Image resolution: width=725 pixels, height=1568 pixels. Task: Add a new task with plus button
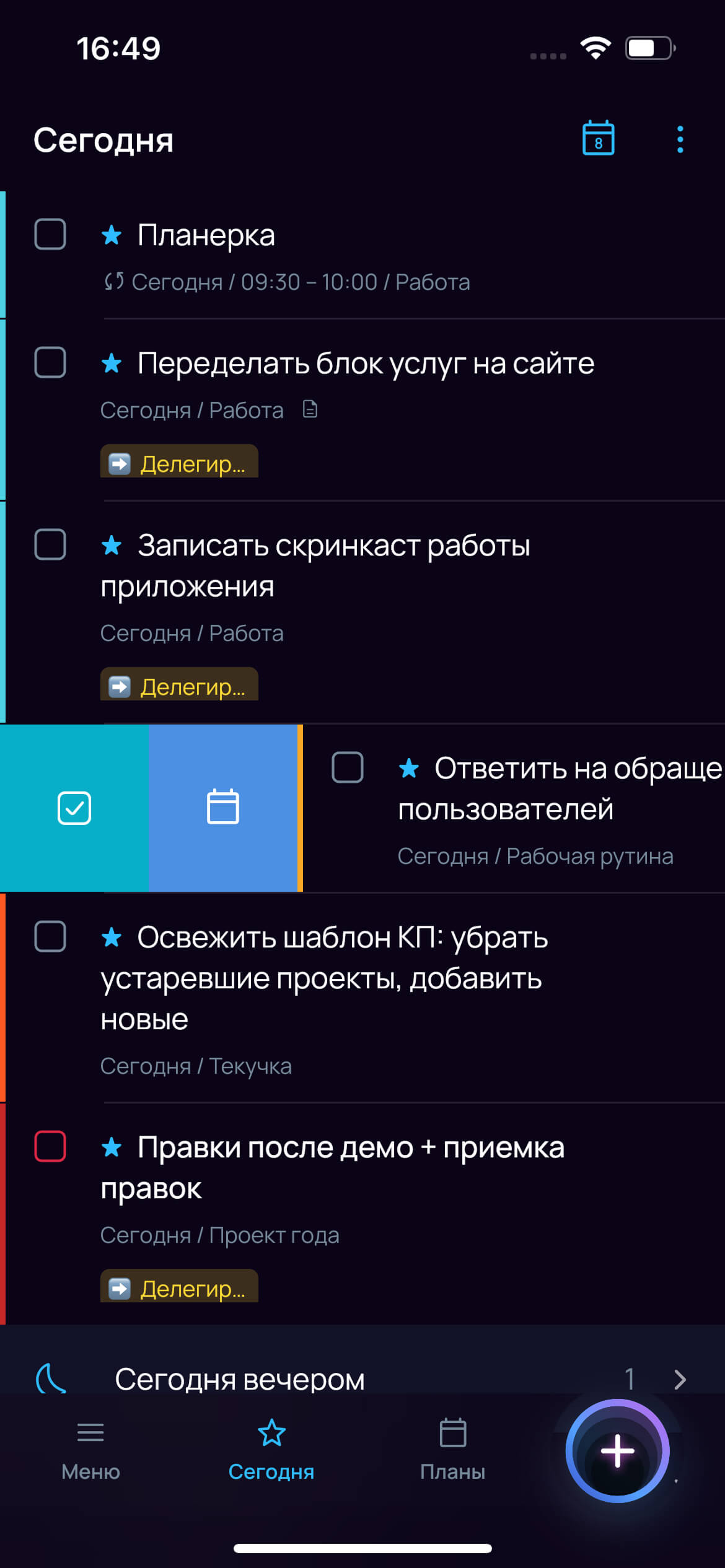[617, 1450]
